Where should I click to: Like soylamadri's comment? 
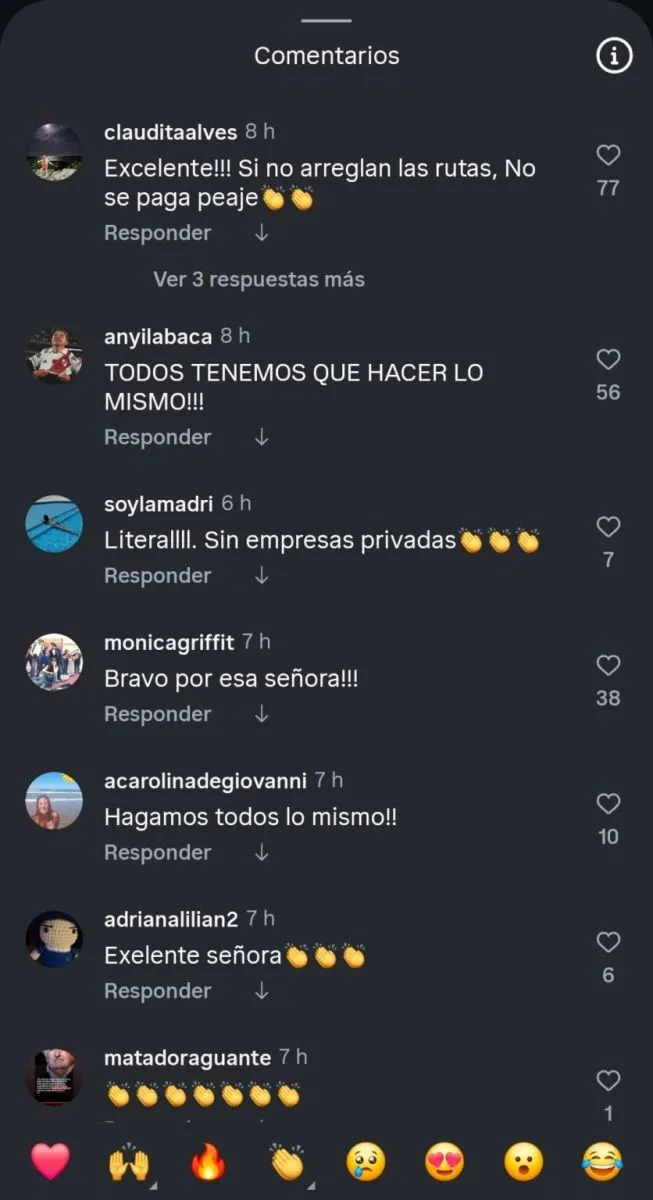pyautogui.click(x=608, y=526)
